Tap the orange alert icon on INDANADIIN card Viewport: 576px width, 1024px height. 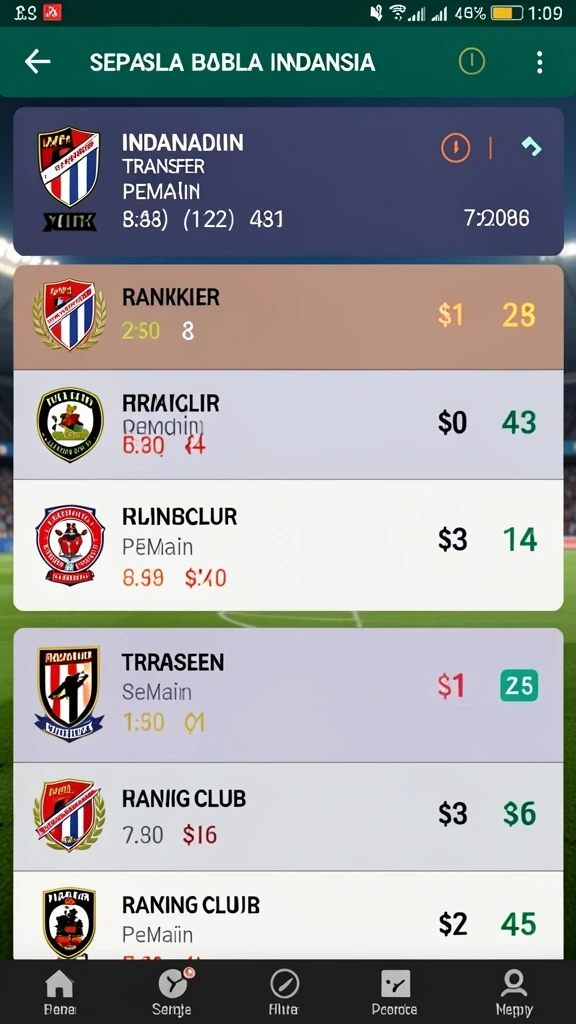pos(455,148)
